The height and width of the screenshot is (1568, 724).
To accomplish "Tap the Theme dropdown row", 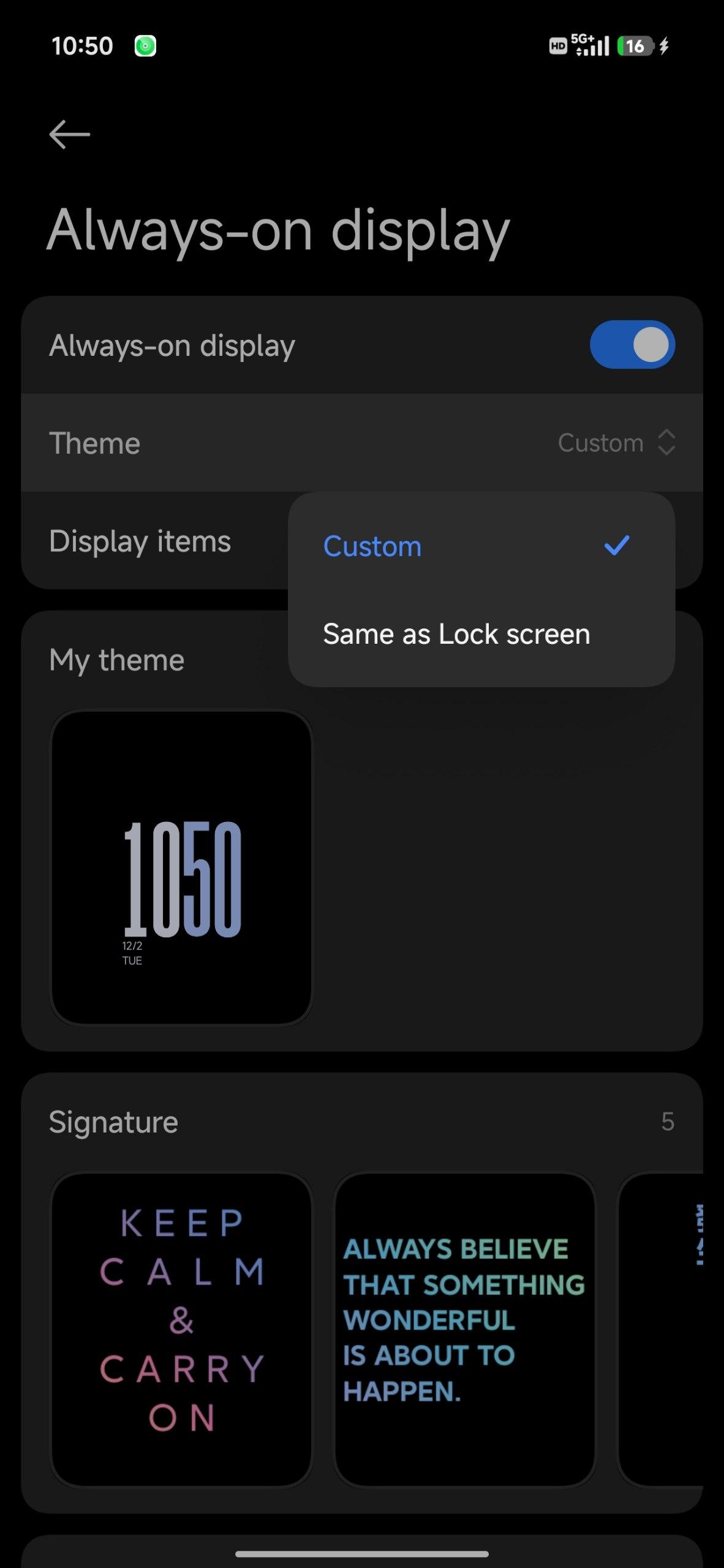I will [x=361, y=443].
